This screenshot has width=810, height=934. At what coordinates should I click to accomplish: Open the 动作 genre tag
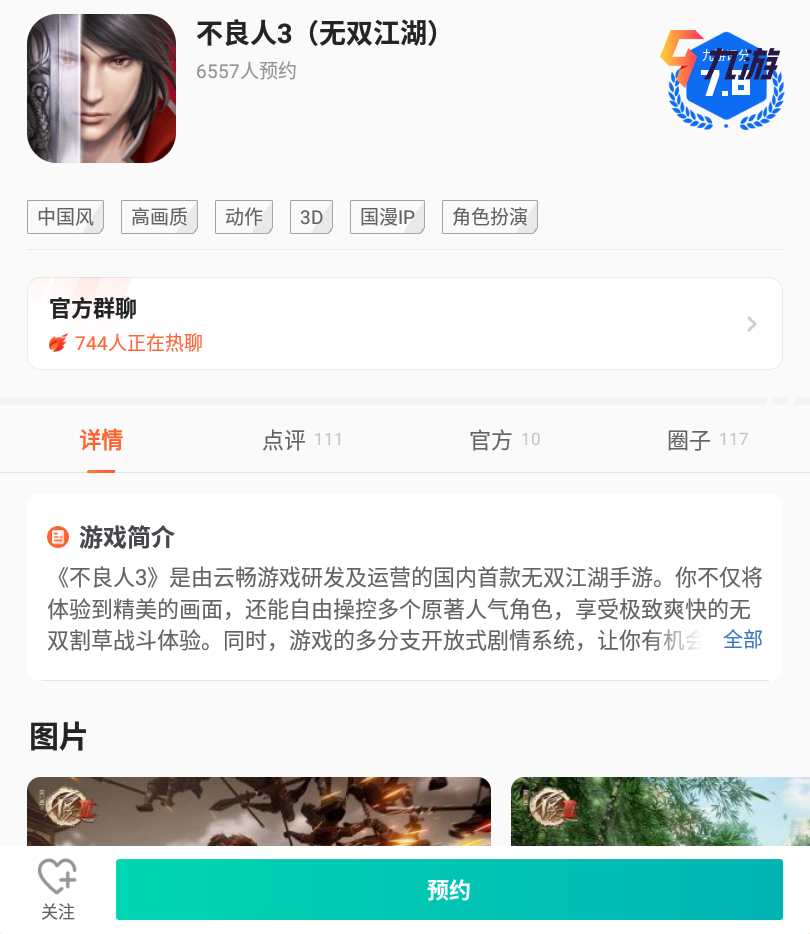(x=244, y=217)
